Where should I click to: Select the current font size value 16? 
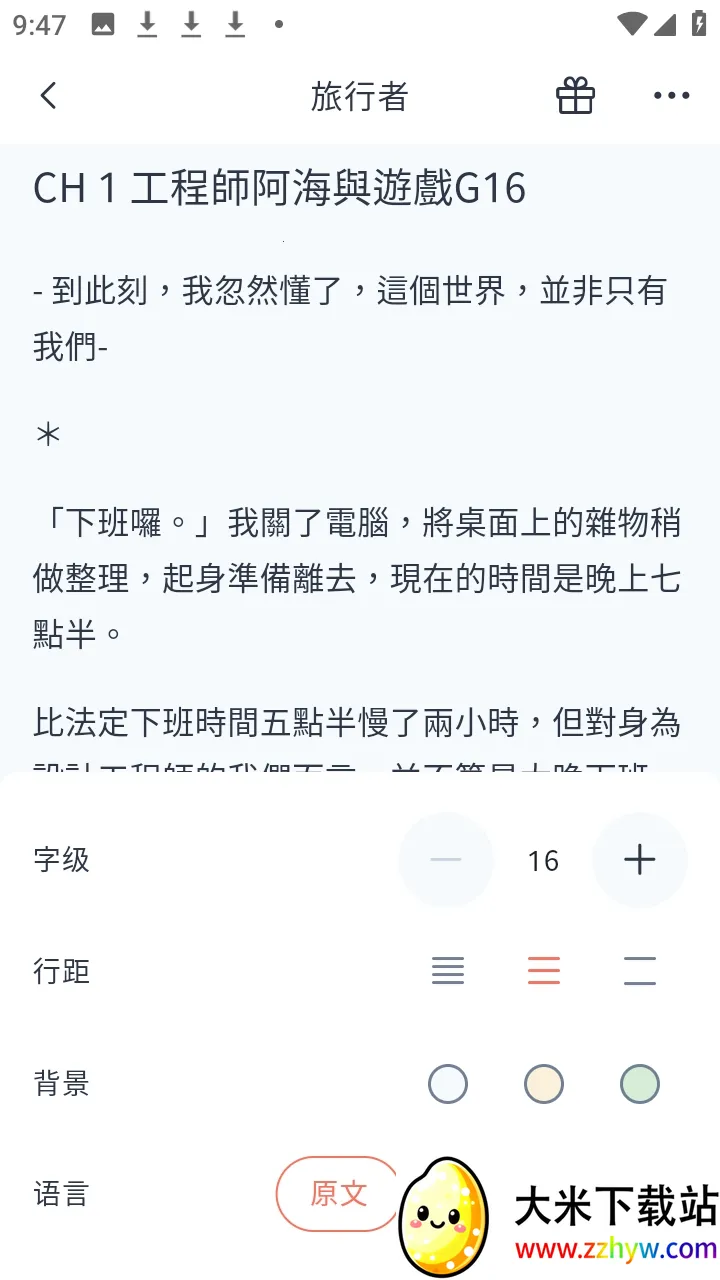coord(542,860)
